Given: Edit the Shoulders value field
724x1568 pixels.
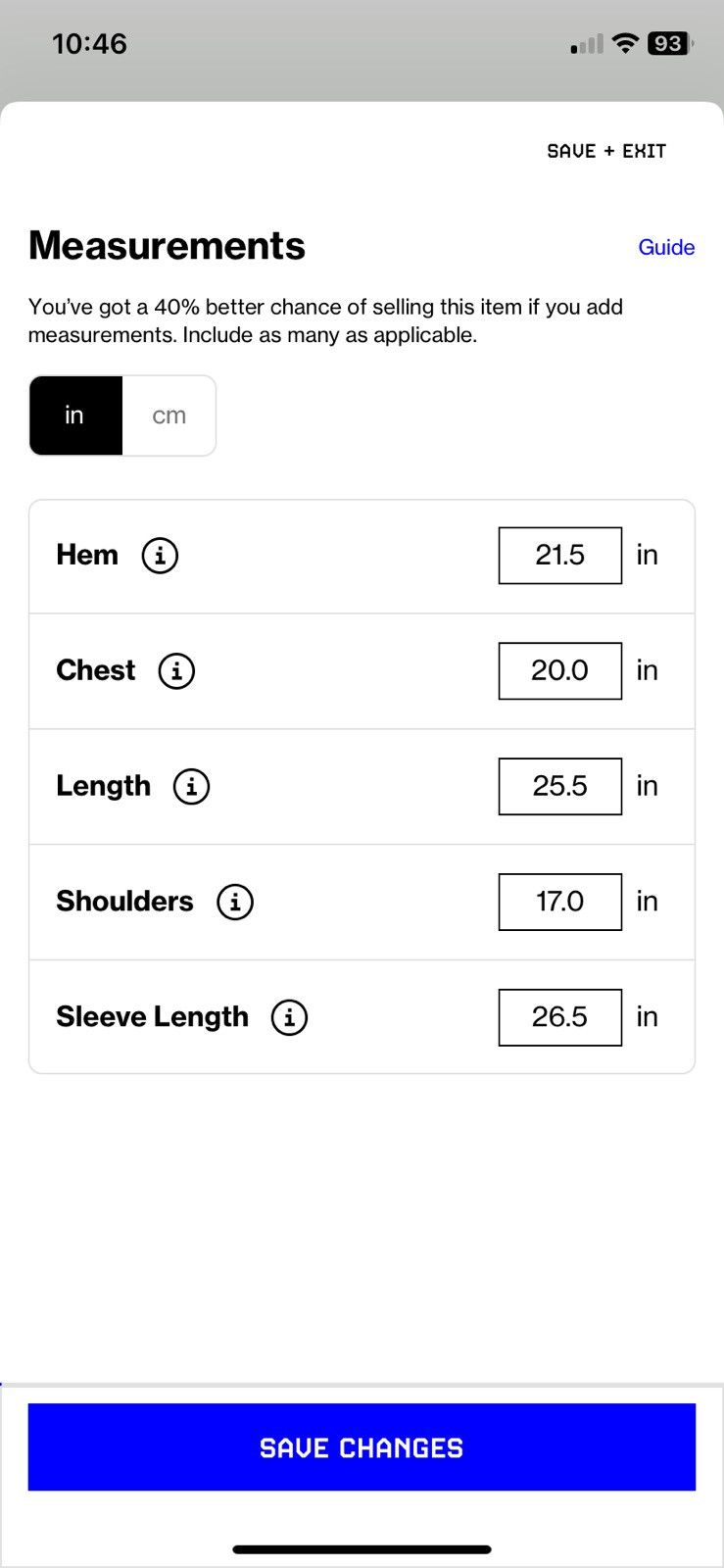Looking at the screenshot, I should point(560,902).
